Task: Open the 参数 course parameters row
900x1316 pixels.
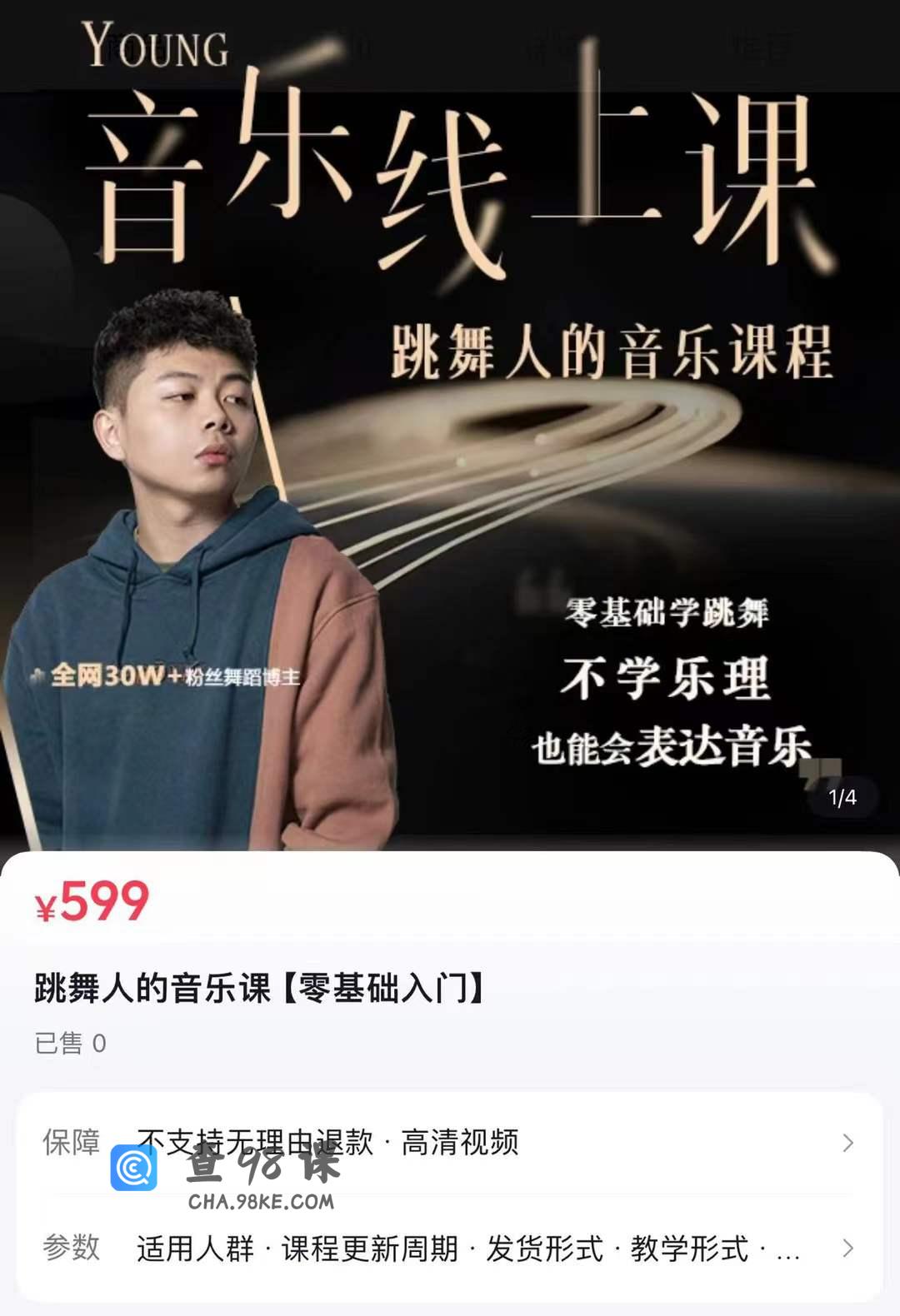Action: point(450,1248)
